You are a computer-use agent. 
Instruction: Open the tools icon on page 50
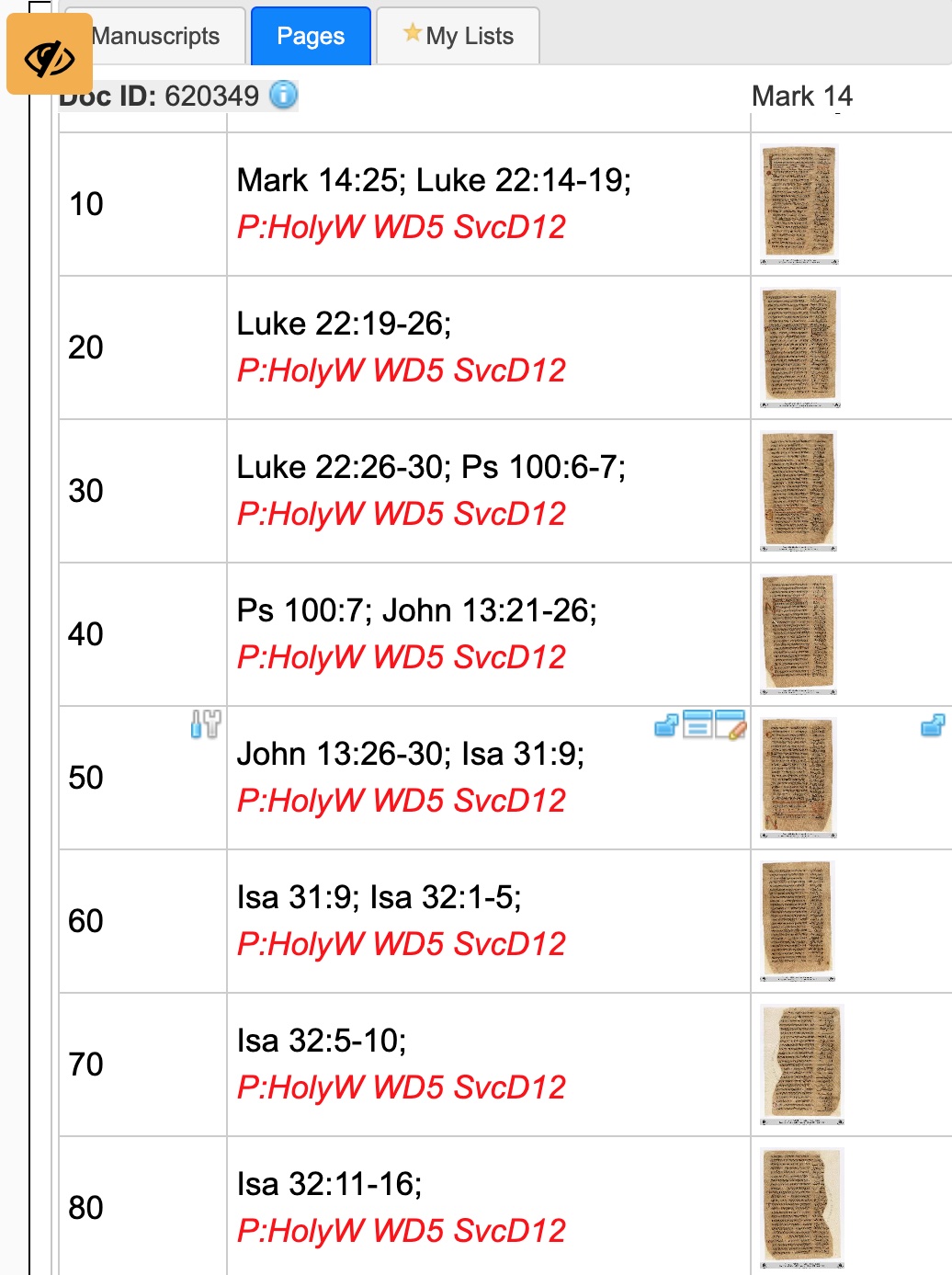(x=206, y=724)
